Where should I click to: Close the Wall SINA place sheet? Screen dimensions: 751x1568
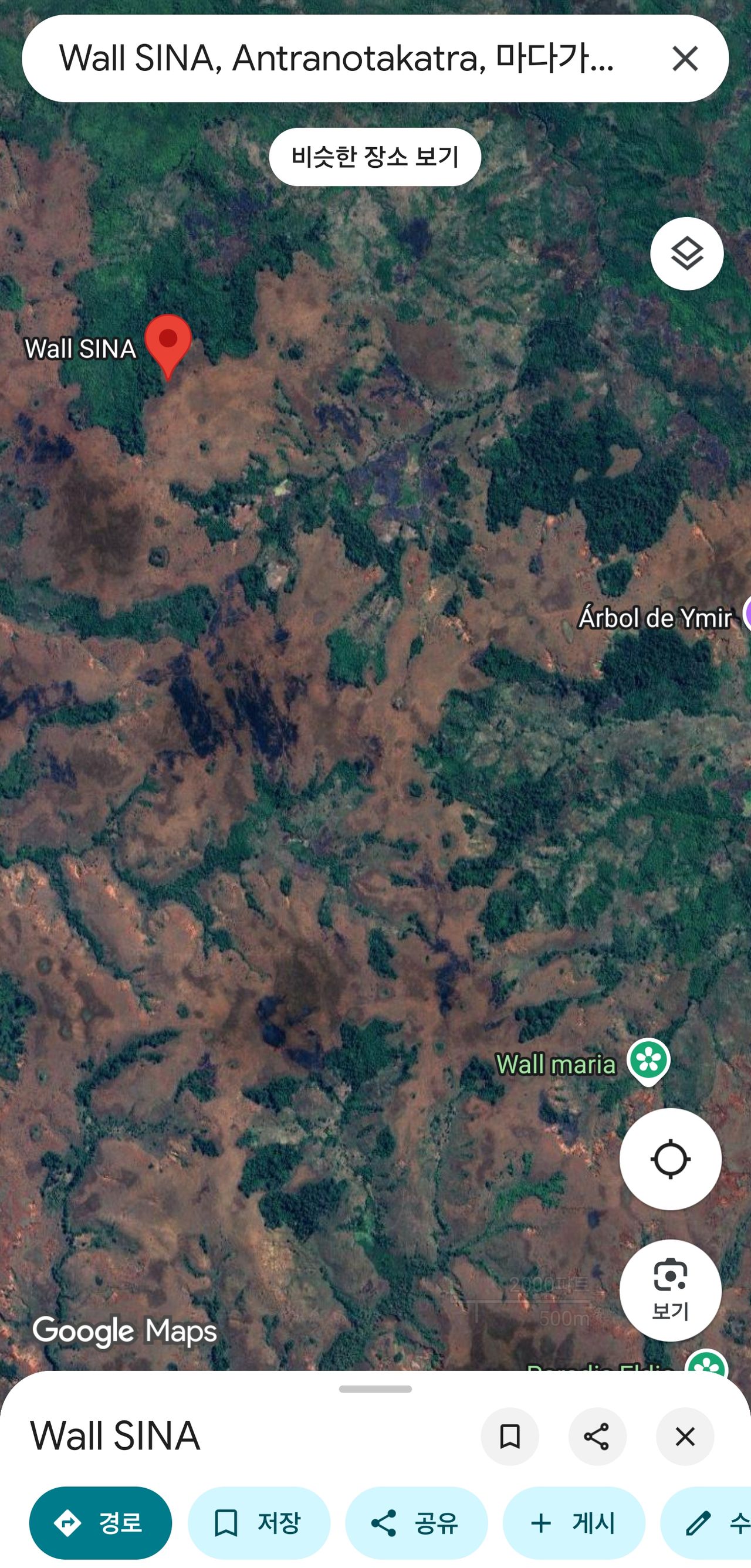tap(685, 1437)
